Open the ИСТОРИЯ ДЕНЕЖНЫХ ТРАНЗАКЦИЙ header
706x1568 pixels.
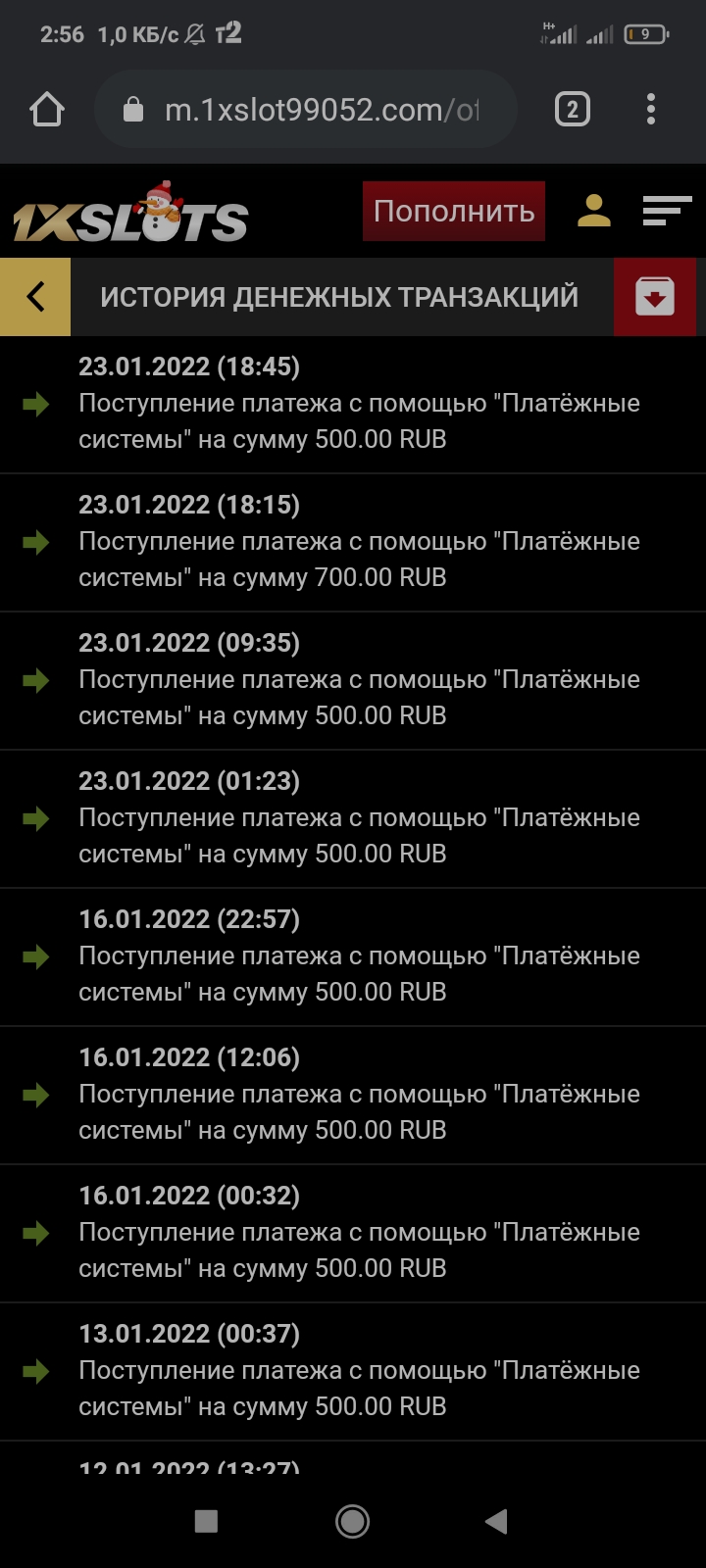point(338,296)
